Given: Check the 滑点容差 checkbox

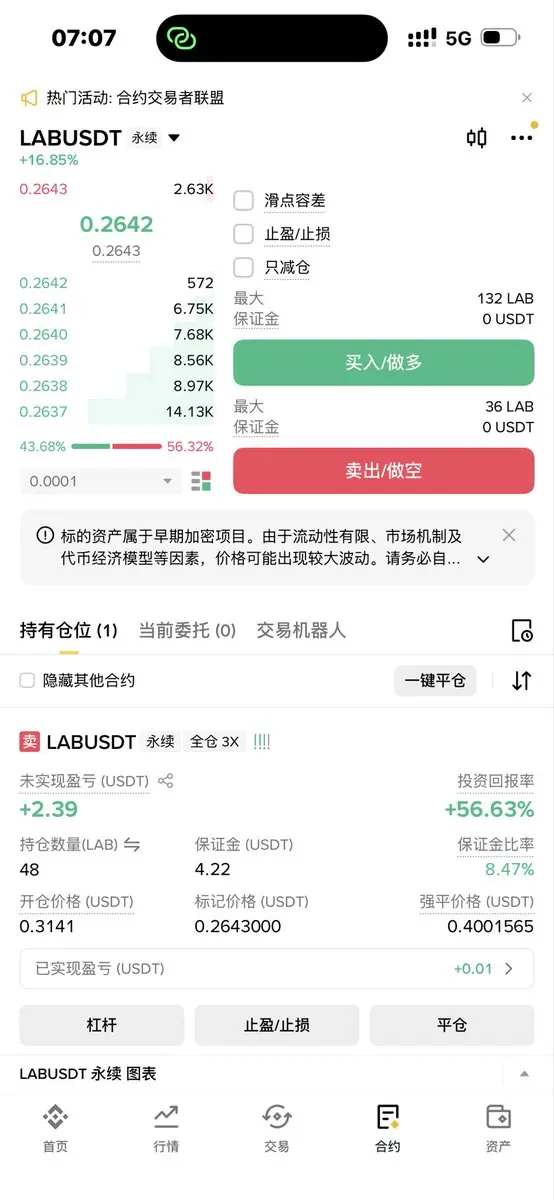Looking at the screenshot, I should (x=243, y=200).
